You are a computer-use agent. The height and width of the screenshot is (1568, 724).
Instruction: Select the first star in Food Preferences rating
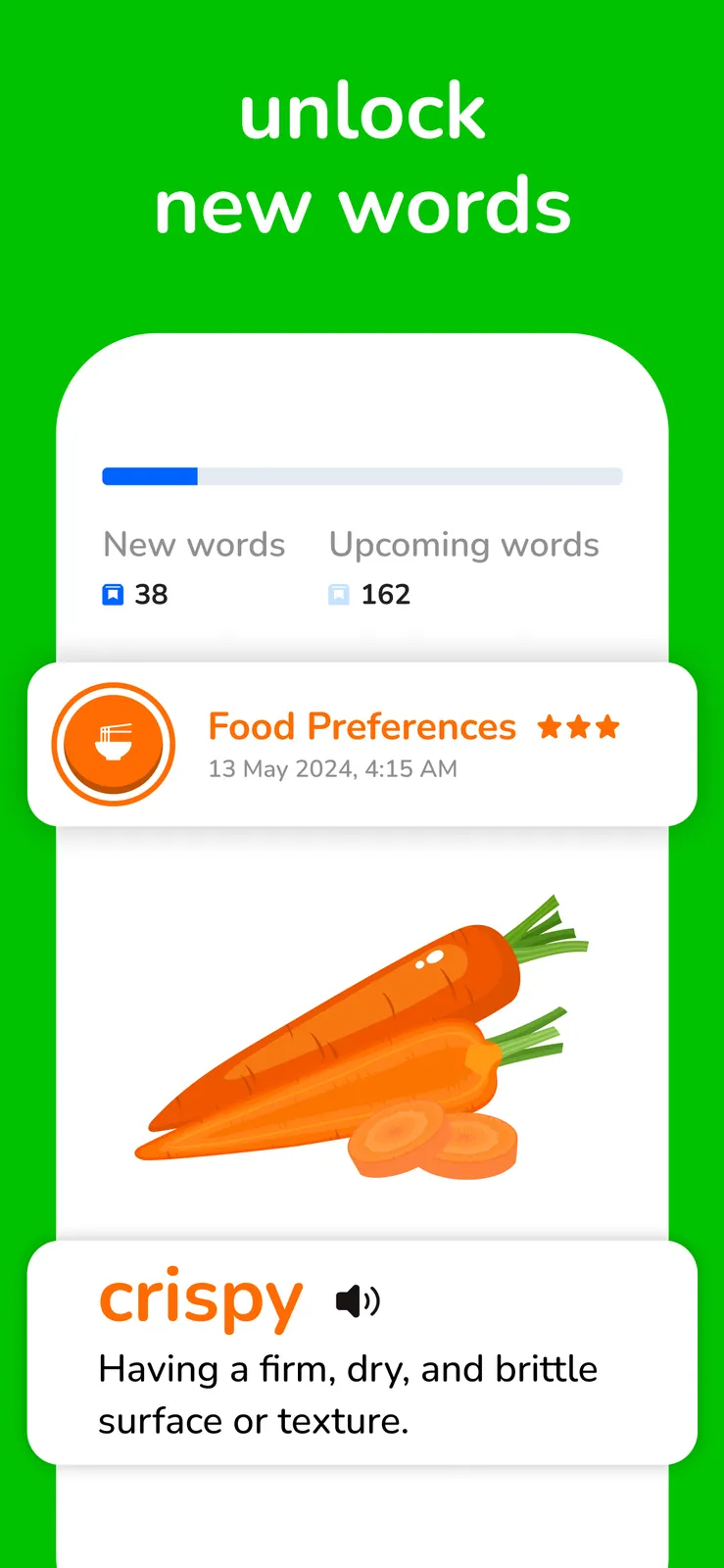coord(550,727)
